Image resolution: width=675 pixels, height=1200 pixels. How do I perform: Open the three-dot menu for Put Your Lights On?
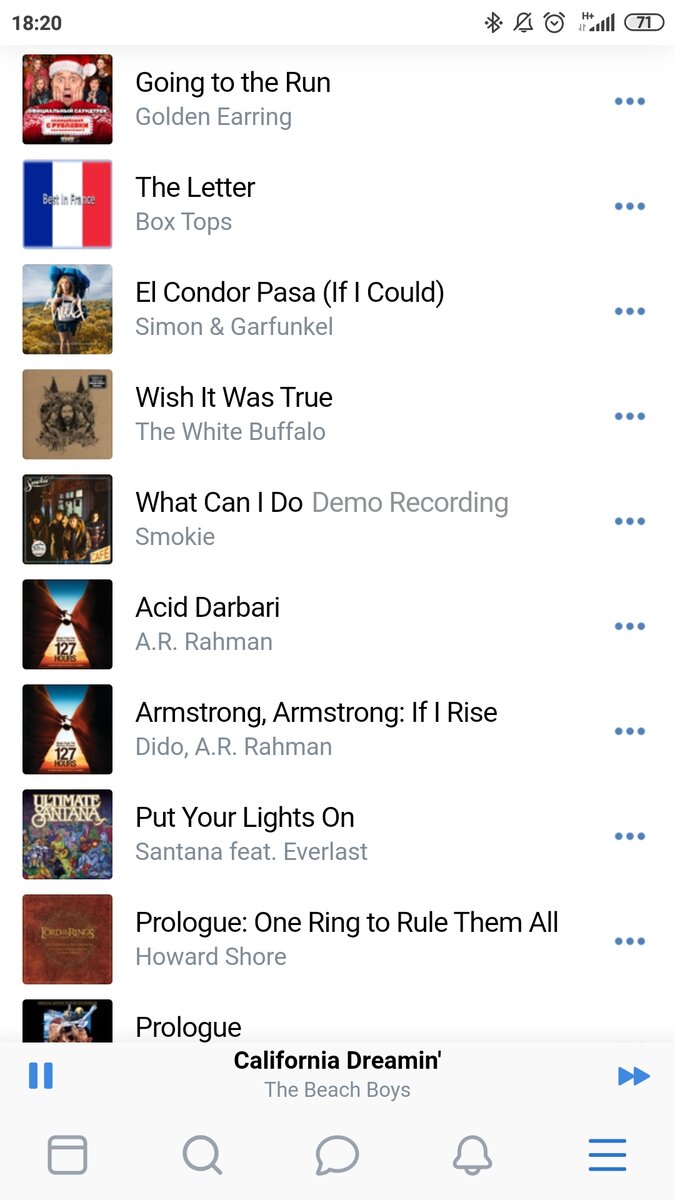629,836
